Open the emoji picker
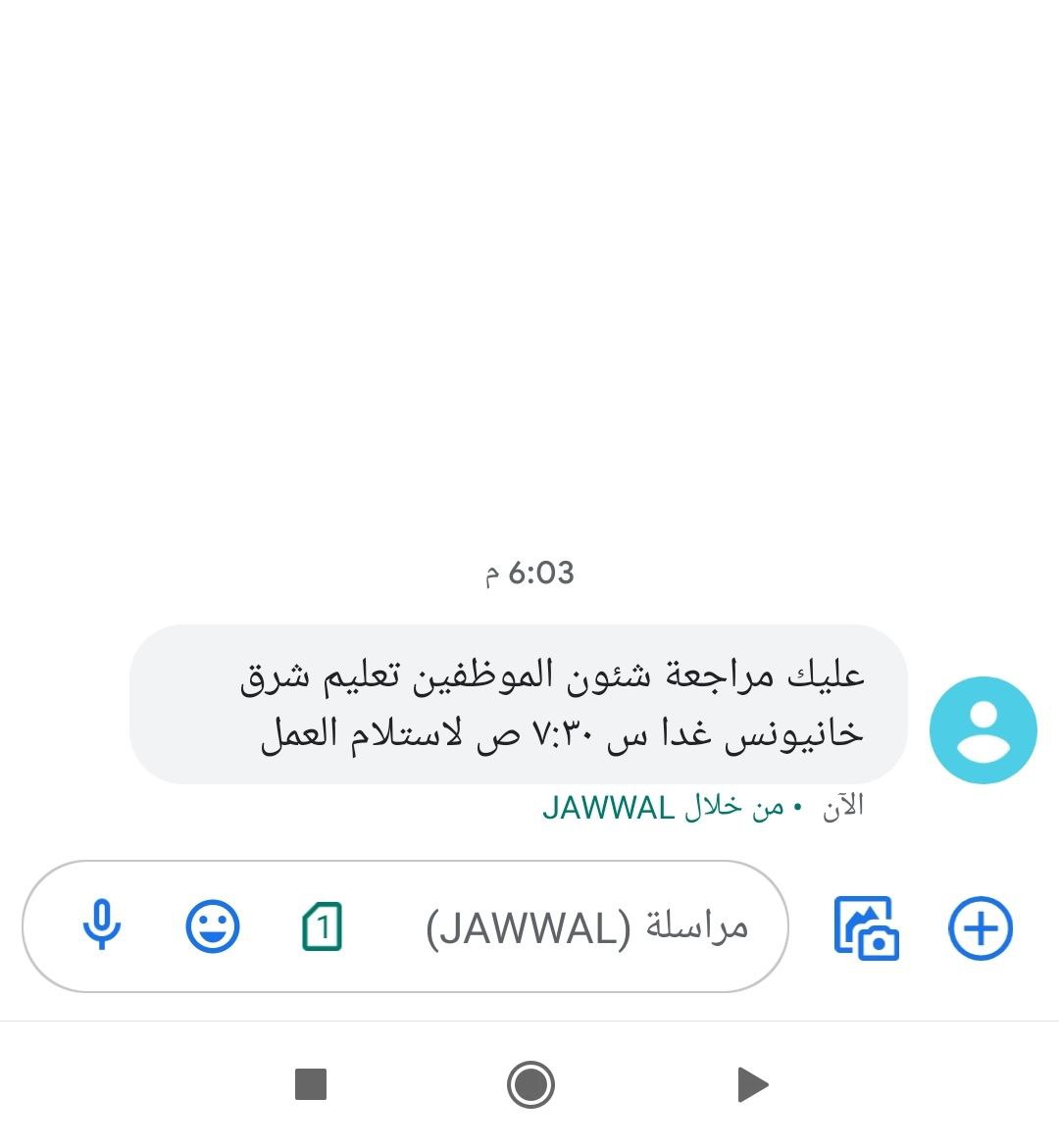Image resolution: width=1059 pixels, height=1148 pixels. click(x=213, y=927)
